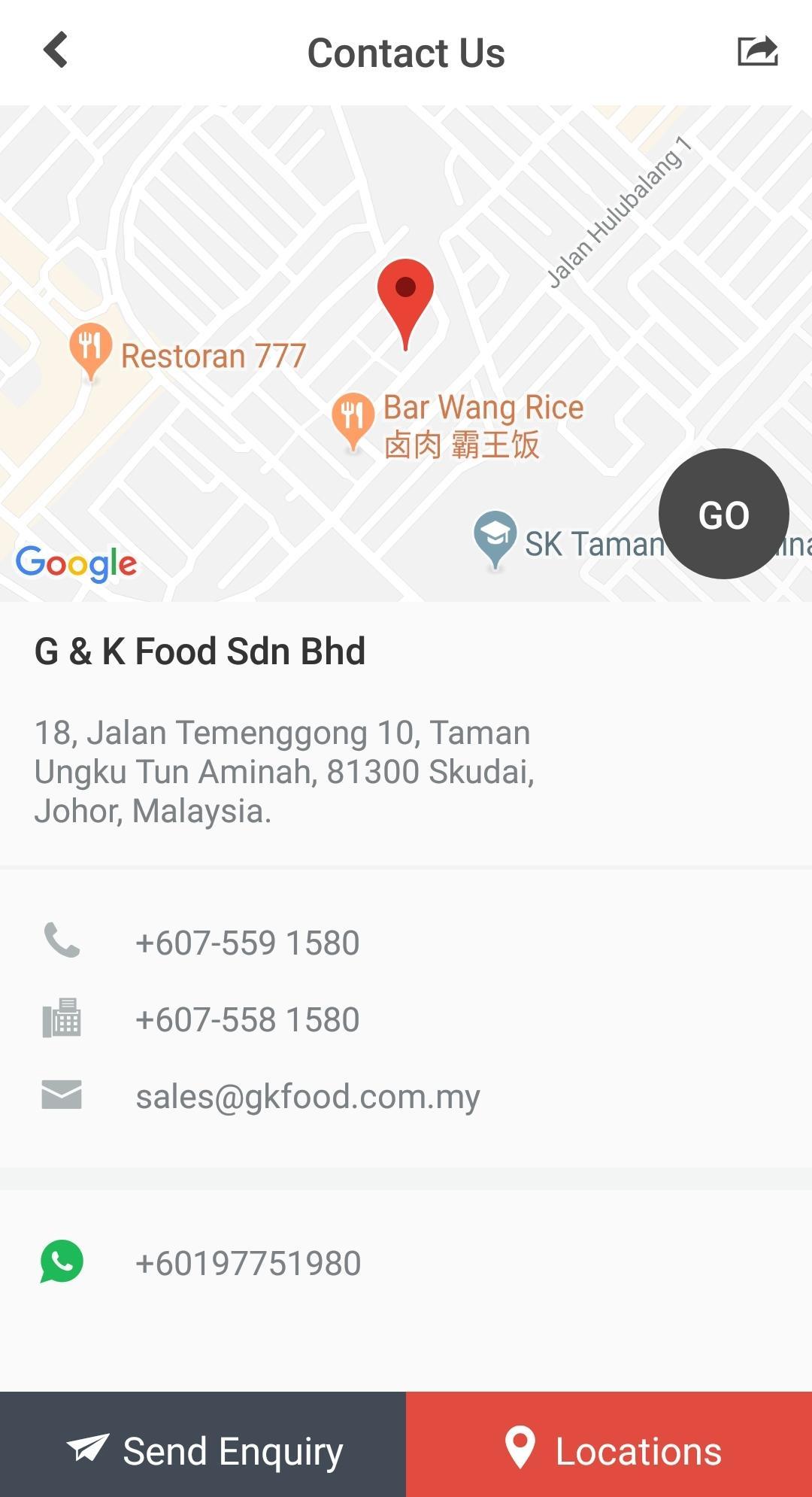Open Send Enquiry
The width and height of the screenshot is (812, 1497).
click(x=203, y=1444)
